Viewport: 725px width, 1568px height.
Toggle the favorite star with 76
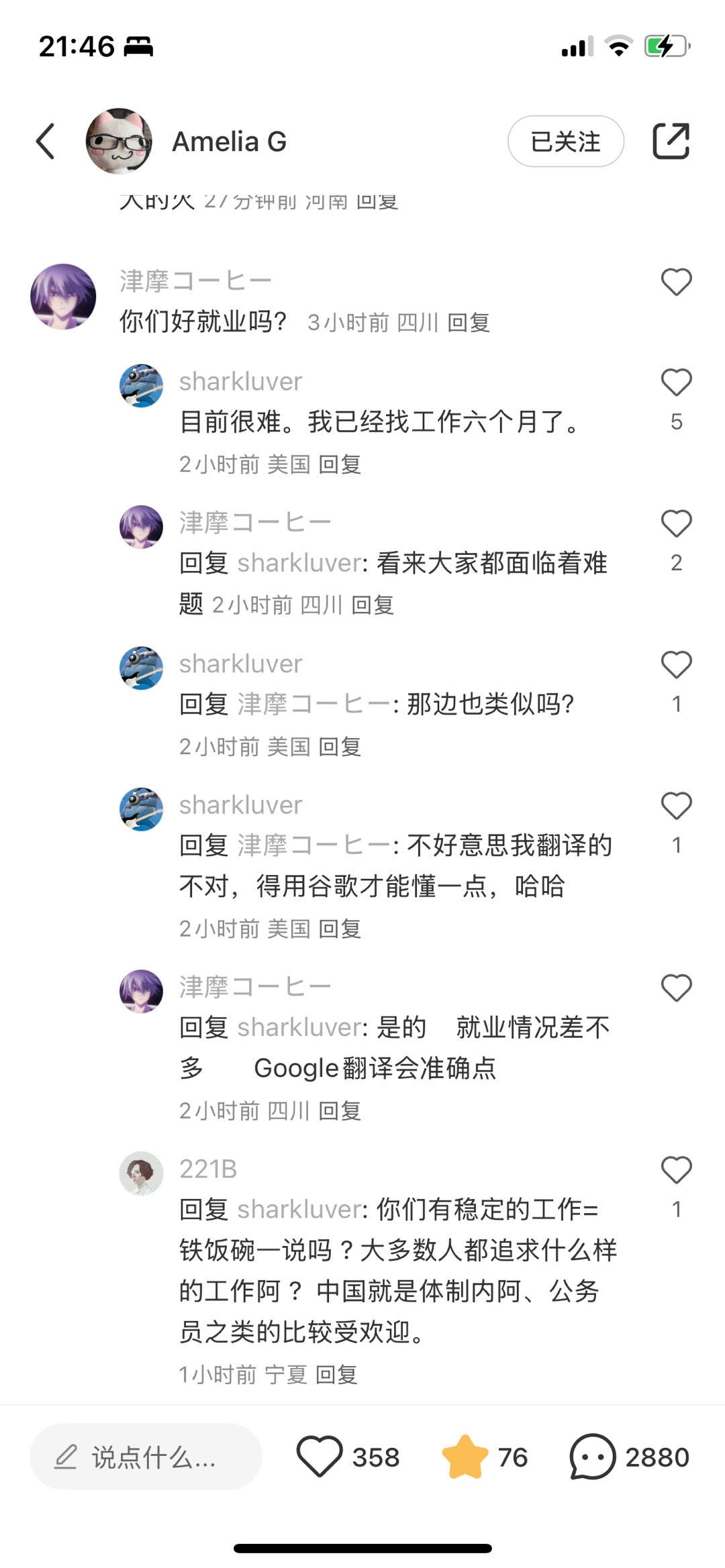465,1457
